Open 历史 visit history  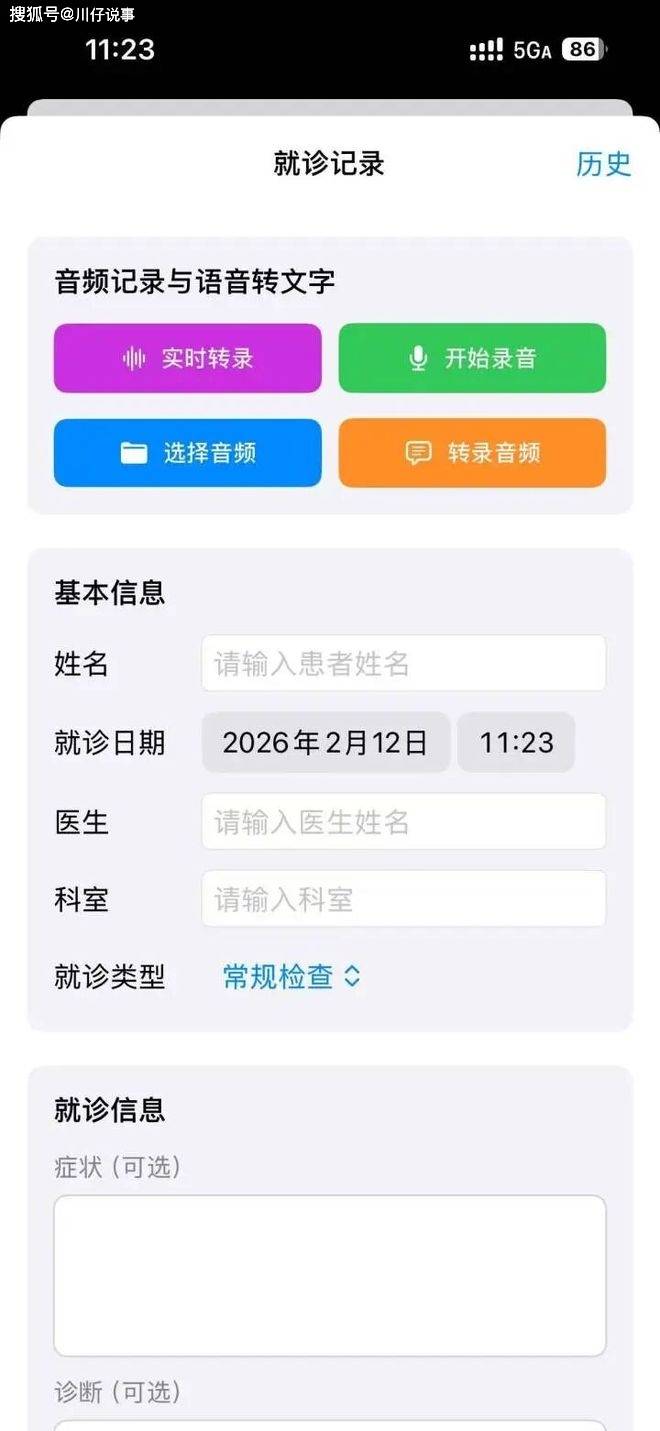coord(603,163)
